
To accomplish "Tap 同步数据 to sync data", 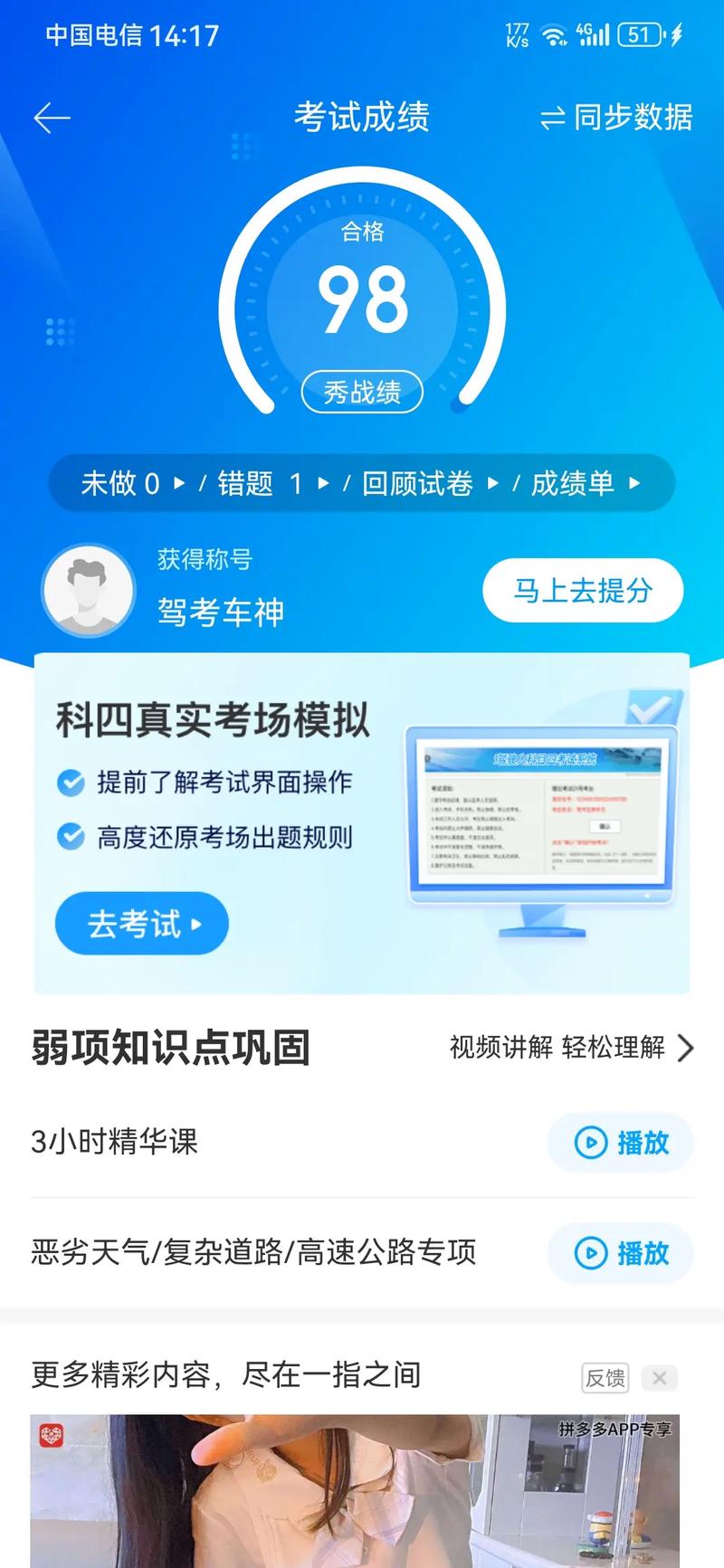I will 616,118.
